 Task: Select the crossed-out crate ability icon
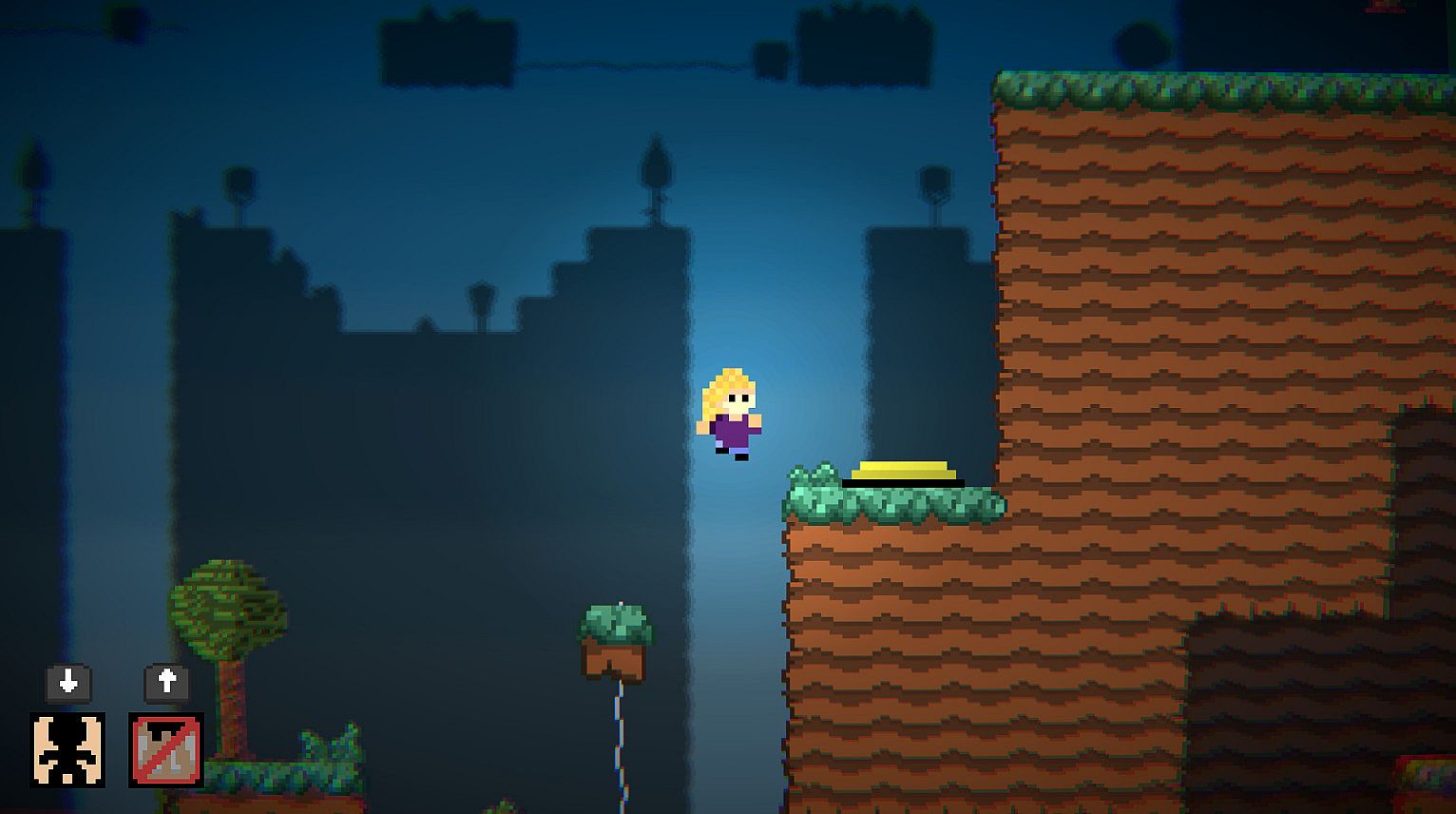coord(166,749)
